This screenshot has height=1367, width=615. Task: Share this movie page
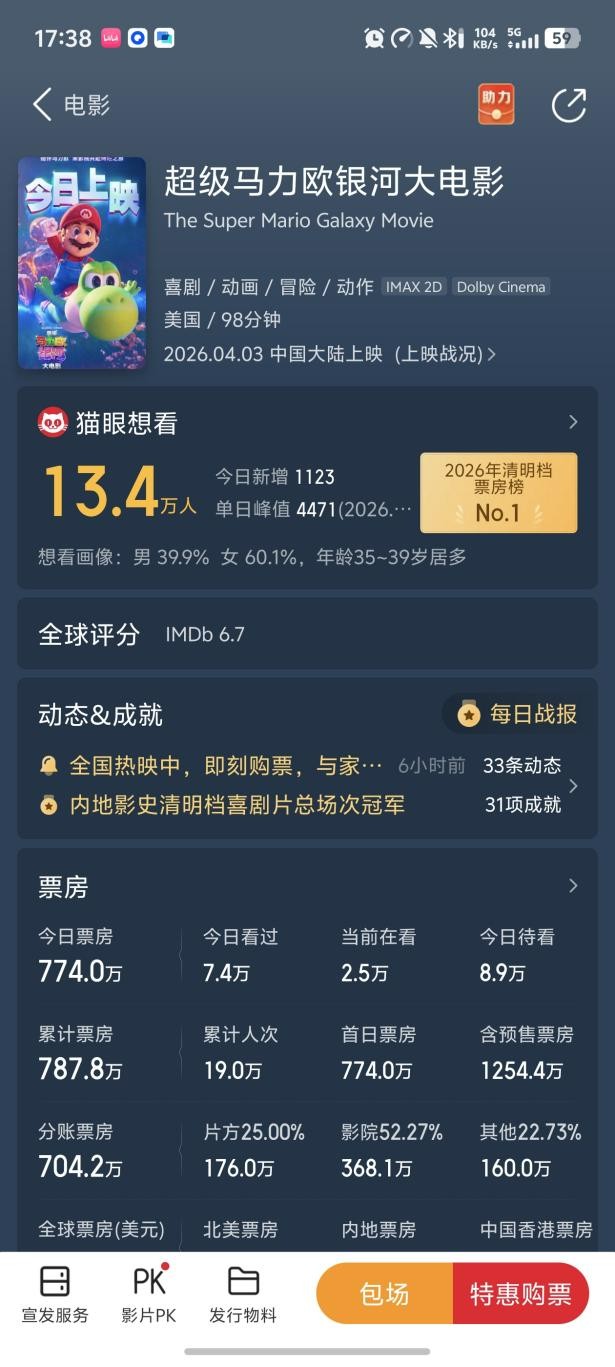pos(568,105)
